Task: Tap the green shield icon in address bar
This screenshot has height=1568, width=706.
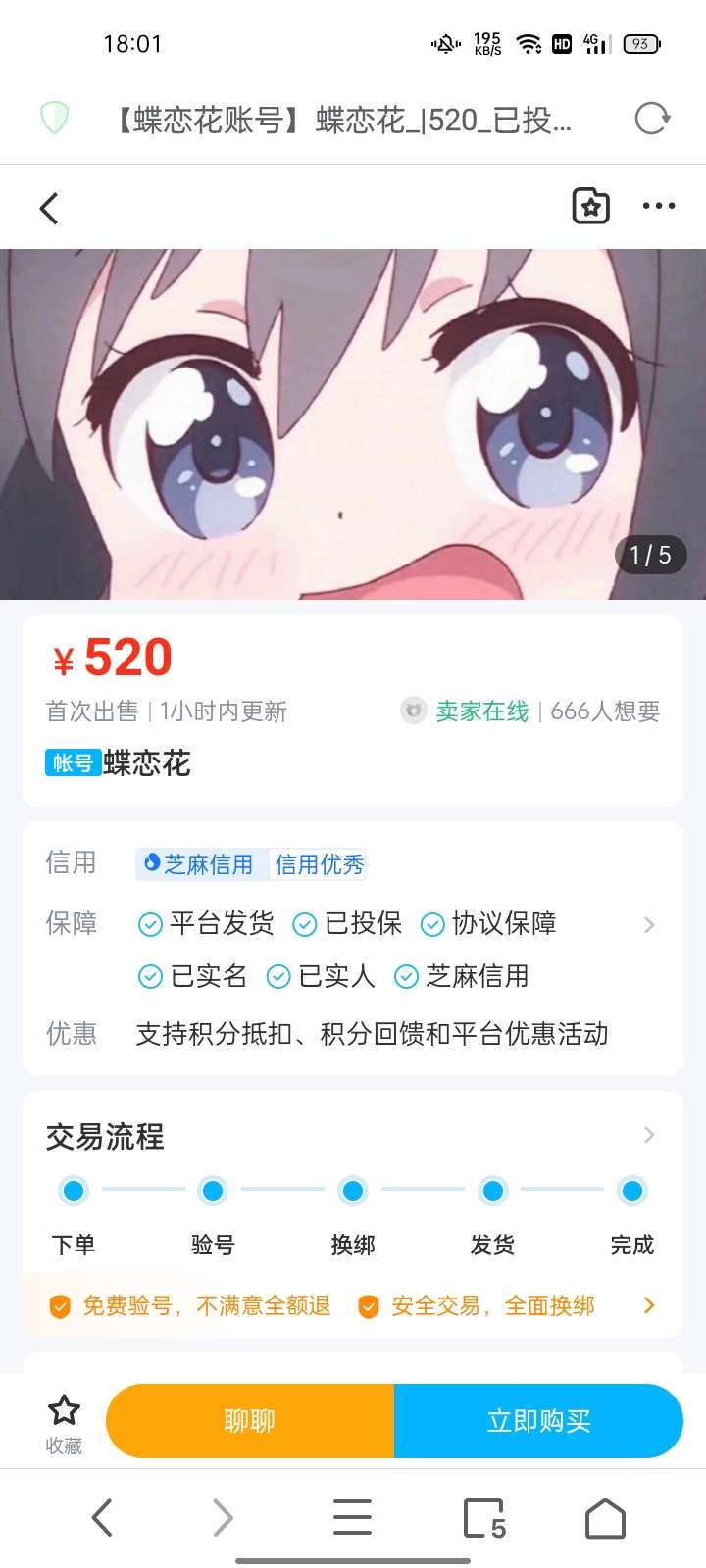Action: pos(56,118)
